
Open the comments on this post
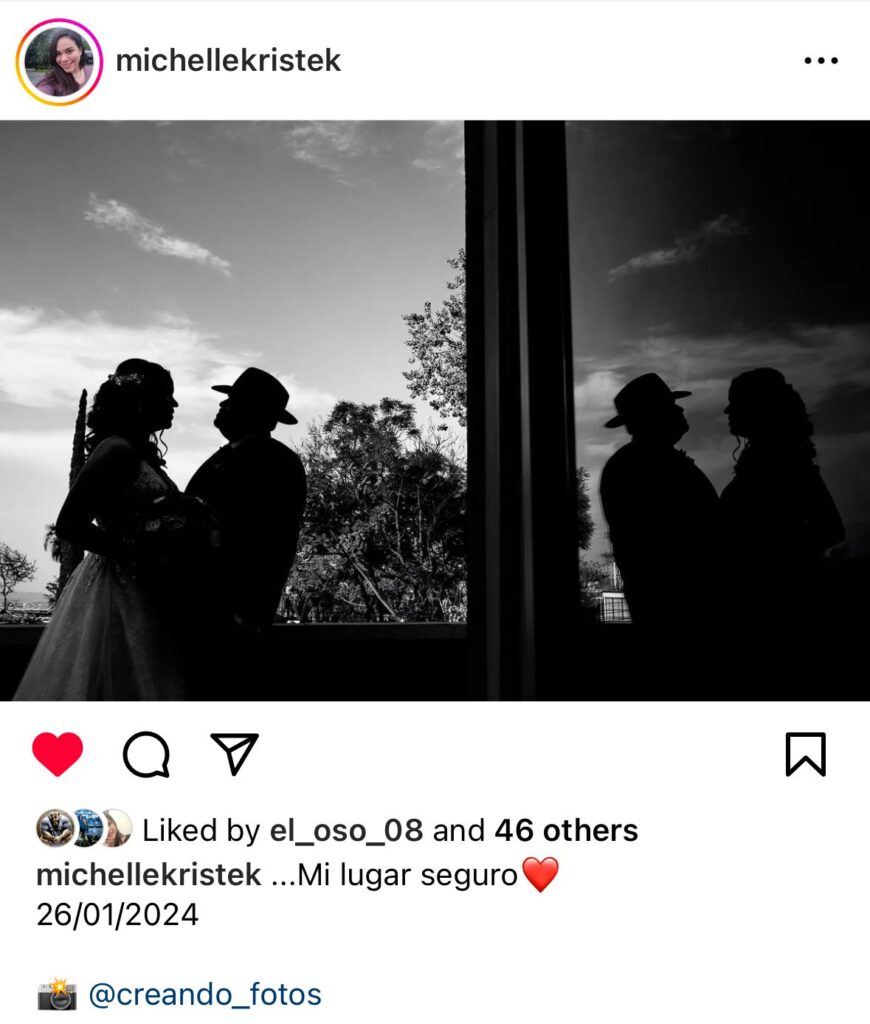[146, 754]
